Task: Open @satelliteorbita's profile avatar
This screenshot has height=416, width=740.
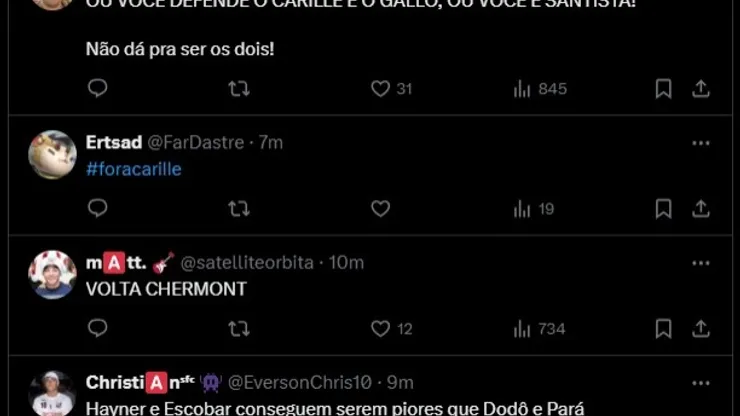Action: [52, 275]
